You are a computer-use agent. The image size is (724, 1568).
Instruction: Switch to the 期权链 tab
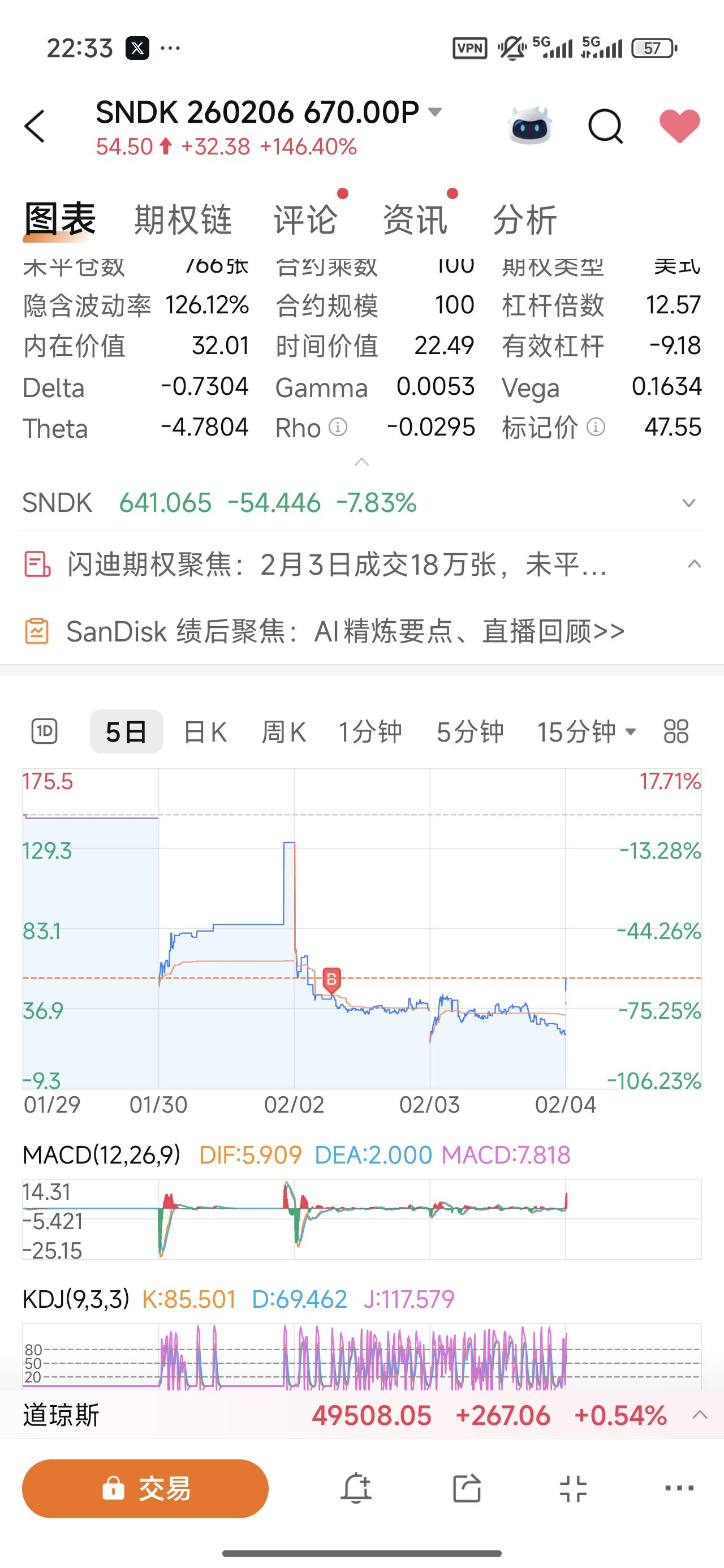click(183, 219)
